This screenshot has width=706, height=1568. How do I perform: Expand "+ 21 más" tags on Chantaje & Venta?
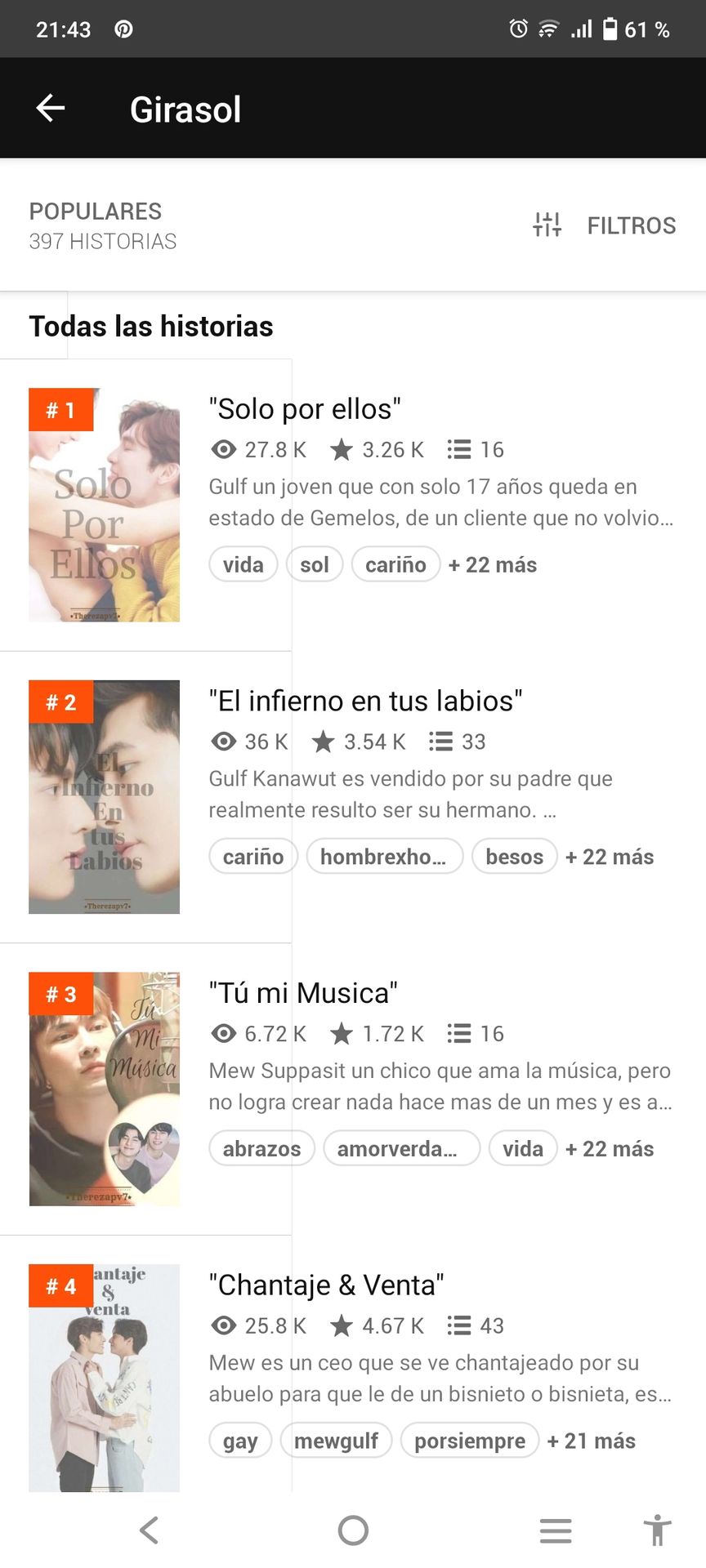pyautogui.click(x=591, y=1441)
